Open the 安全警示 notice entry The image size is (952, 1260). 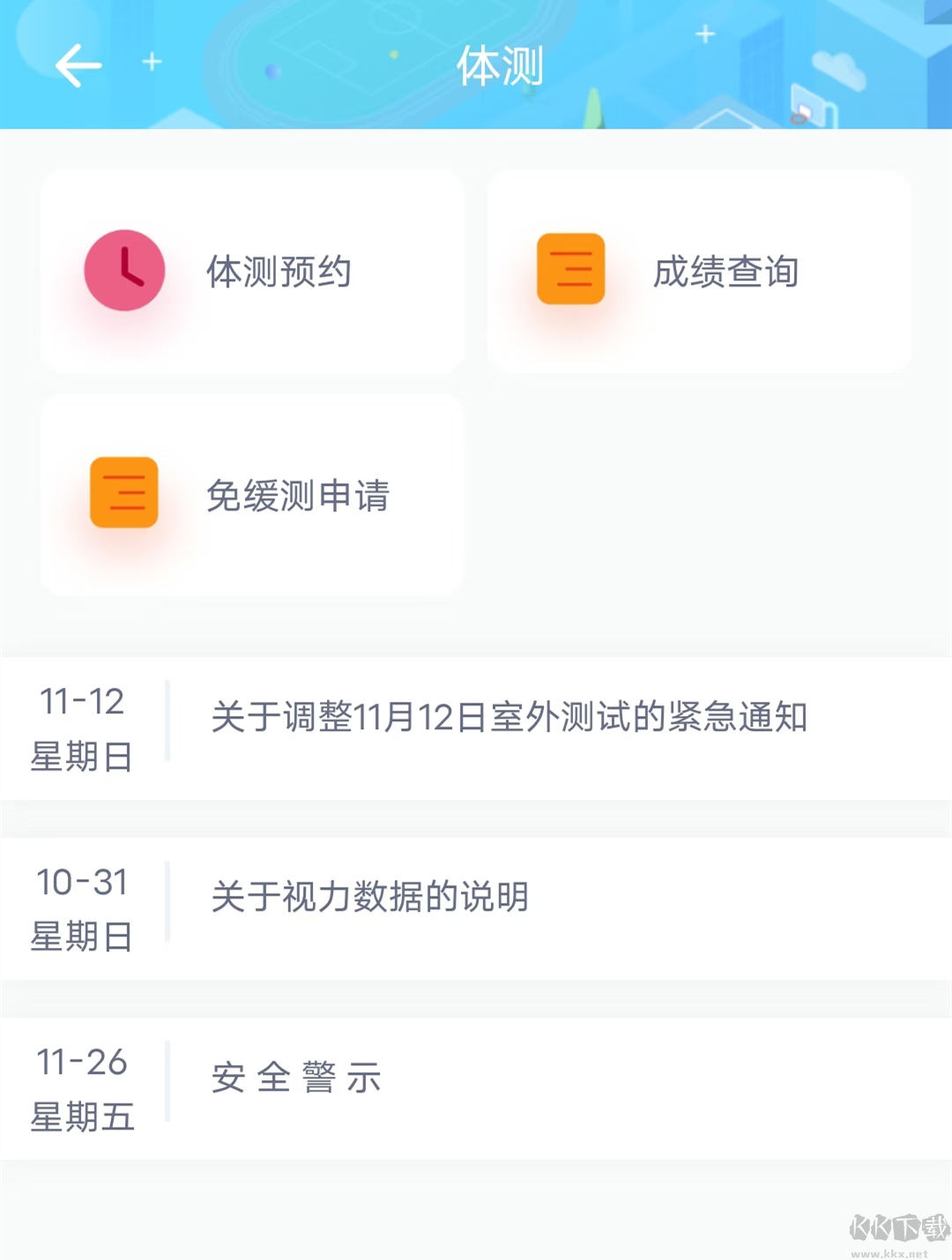click(294, 1077)
